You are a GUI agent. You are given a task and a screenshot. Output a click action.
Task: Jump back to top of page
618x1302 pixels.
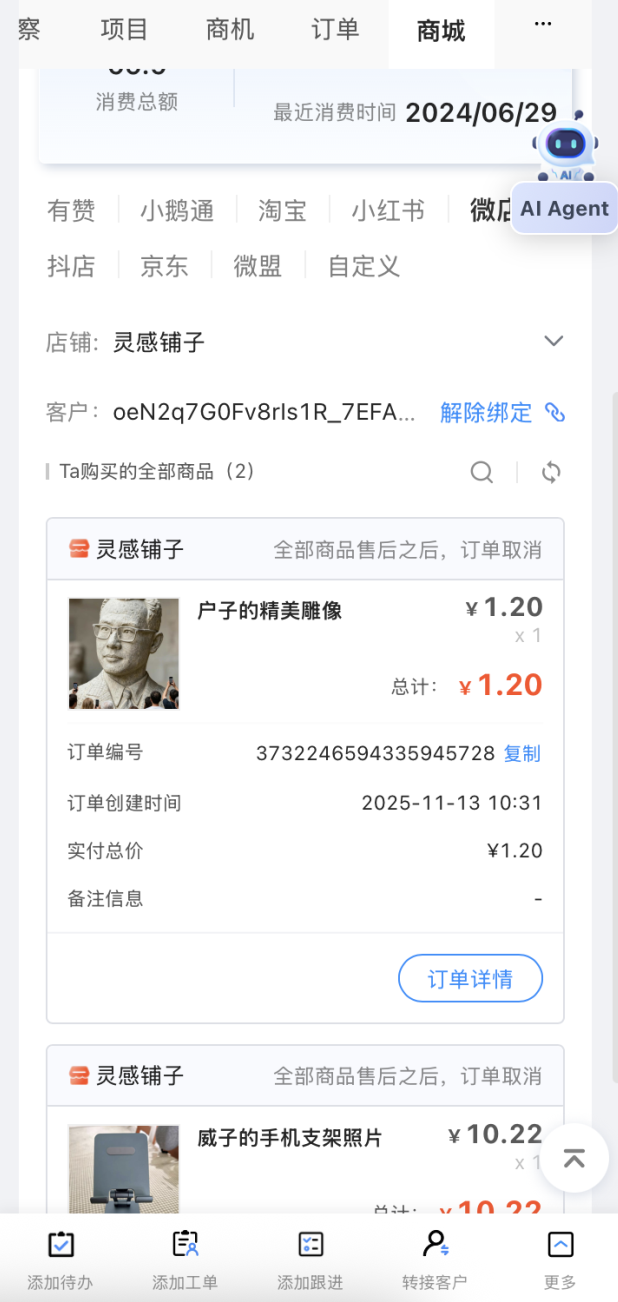pyautogui.click(x=574, y=1158)
